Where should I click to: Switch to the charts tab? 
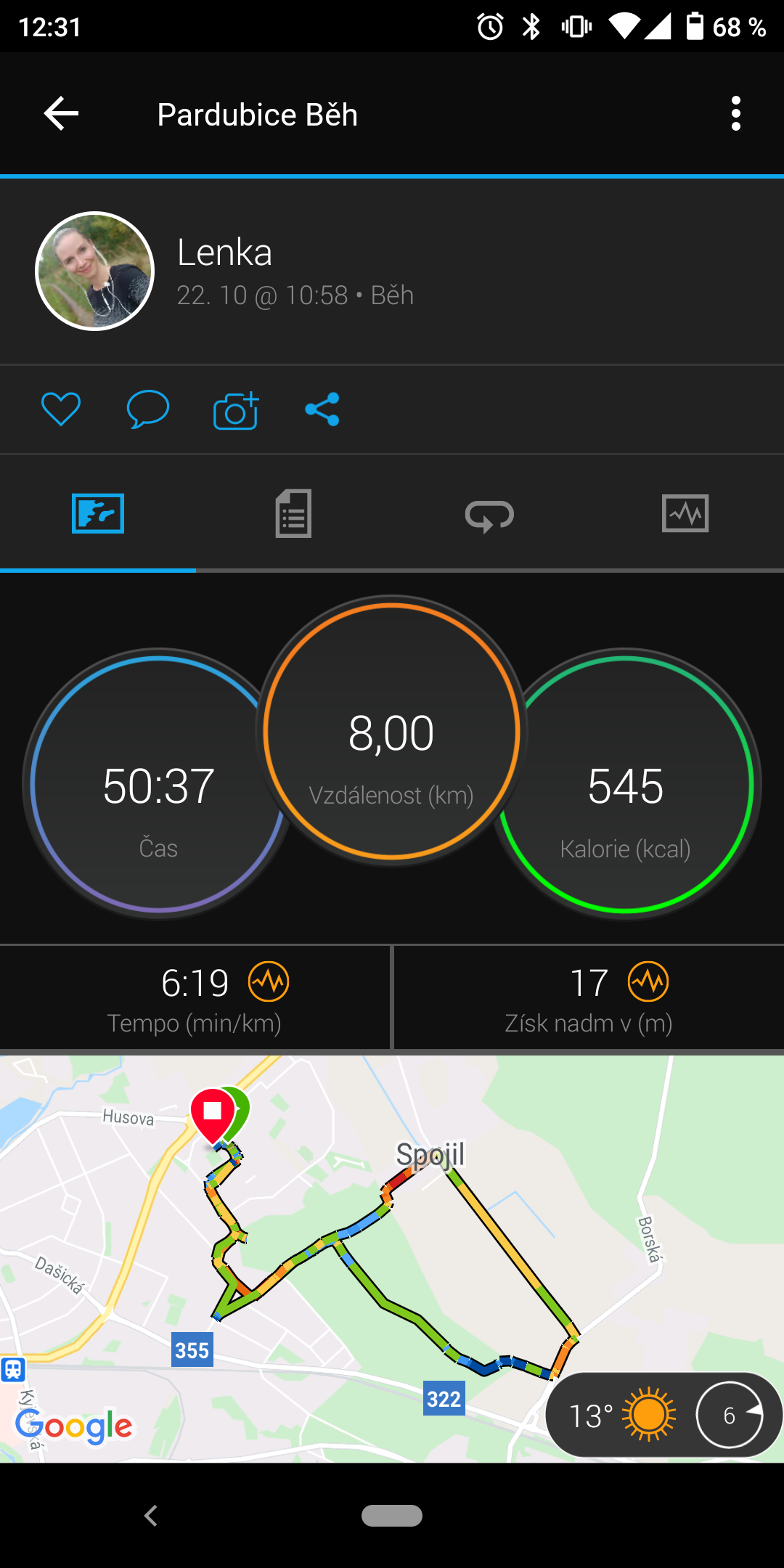pyautogui.click(x=685, y=514)
